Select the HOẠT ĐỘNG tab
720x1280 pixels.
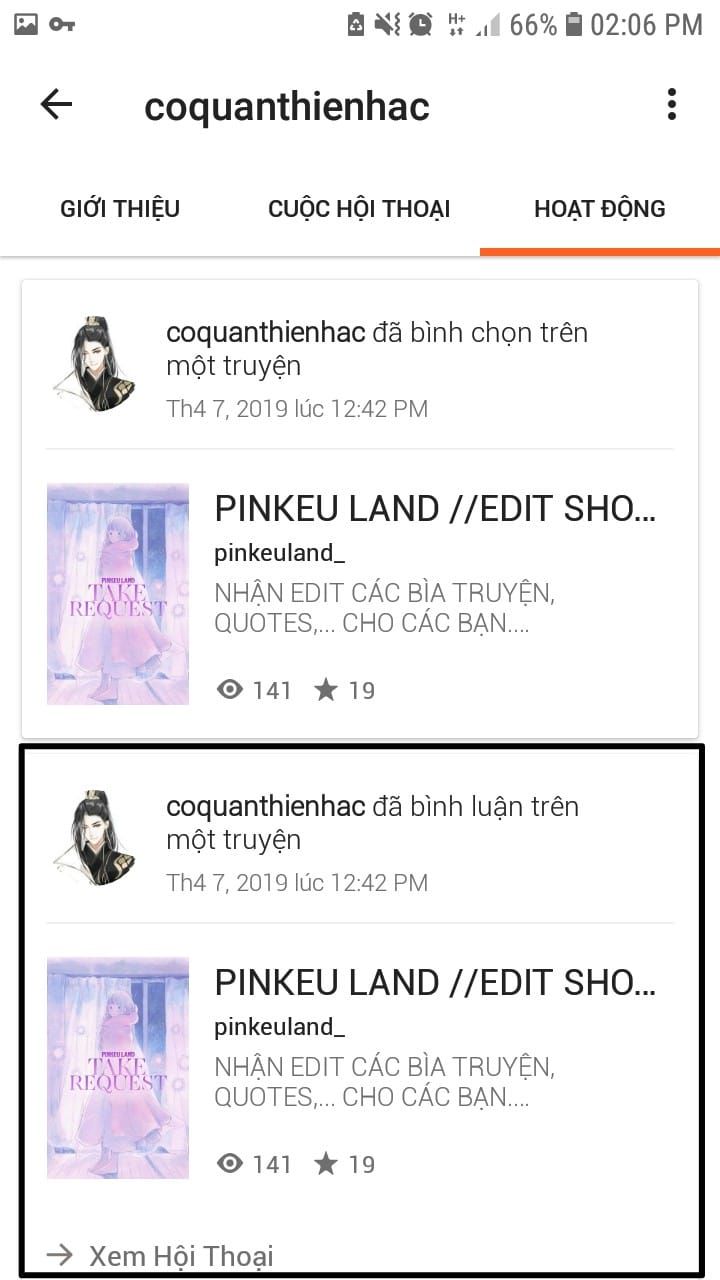(x=599, y=209)
